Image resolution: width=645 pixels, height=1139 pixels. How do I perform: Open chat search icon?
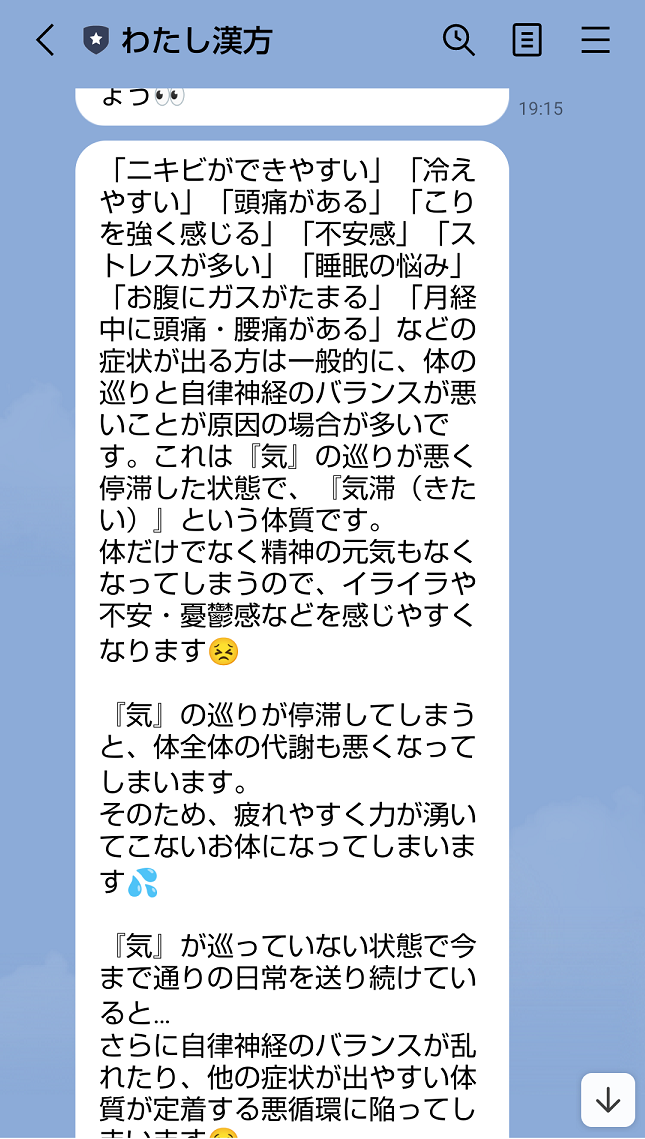click(x=458, y=40)
